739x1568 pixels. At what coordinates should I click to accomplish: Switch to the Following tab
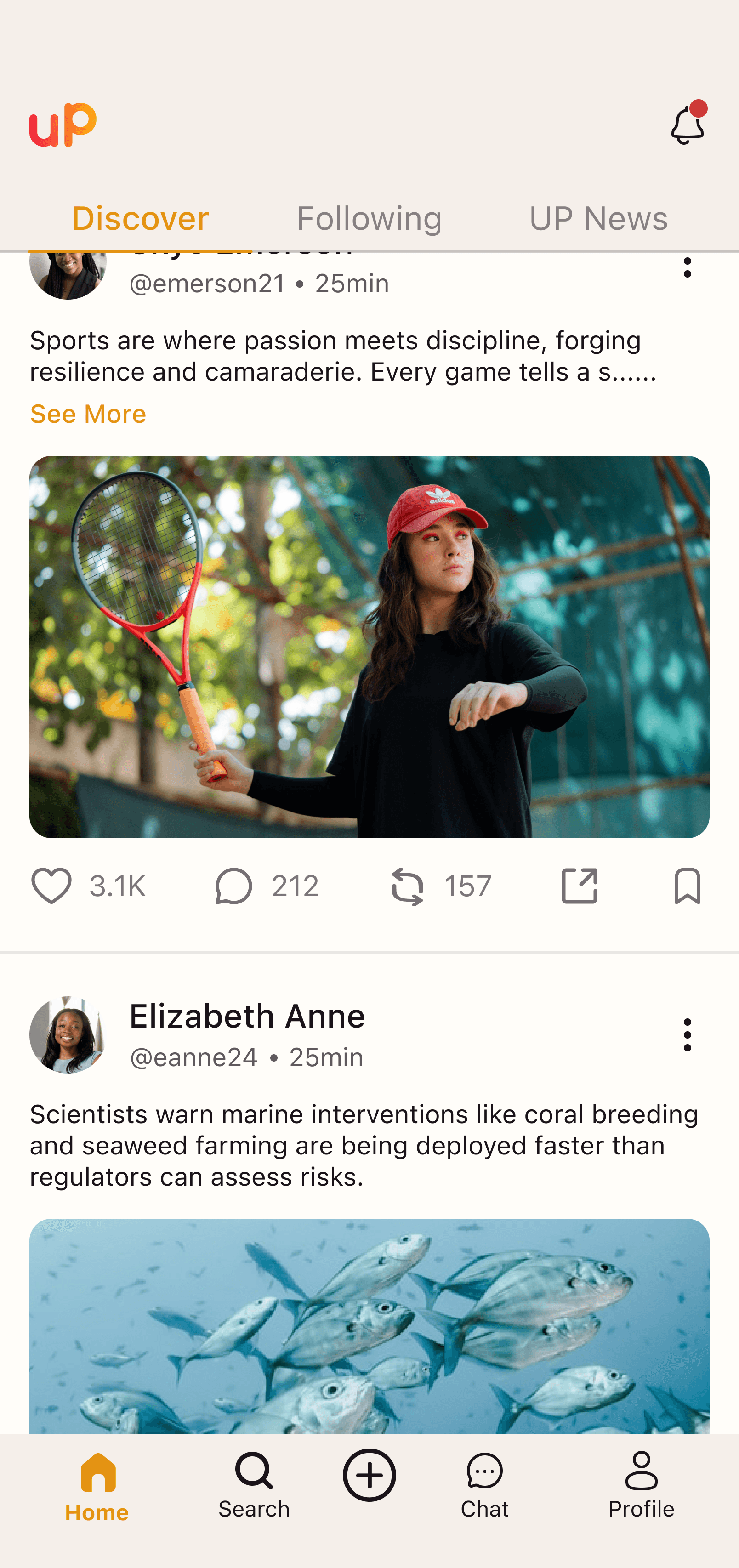click(369, 218)
